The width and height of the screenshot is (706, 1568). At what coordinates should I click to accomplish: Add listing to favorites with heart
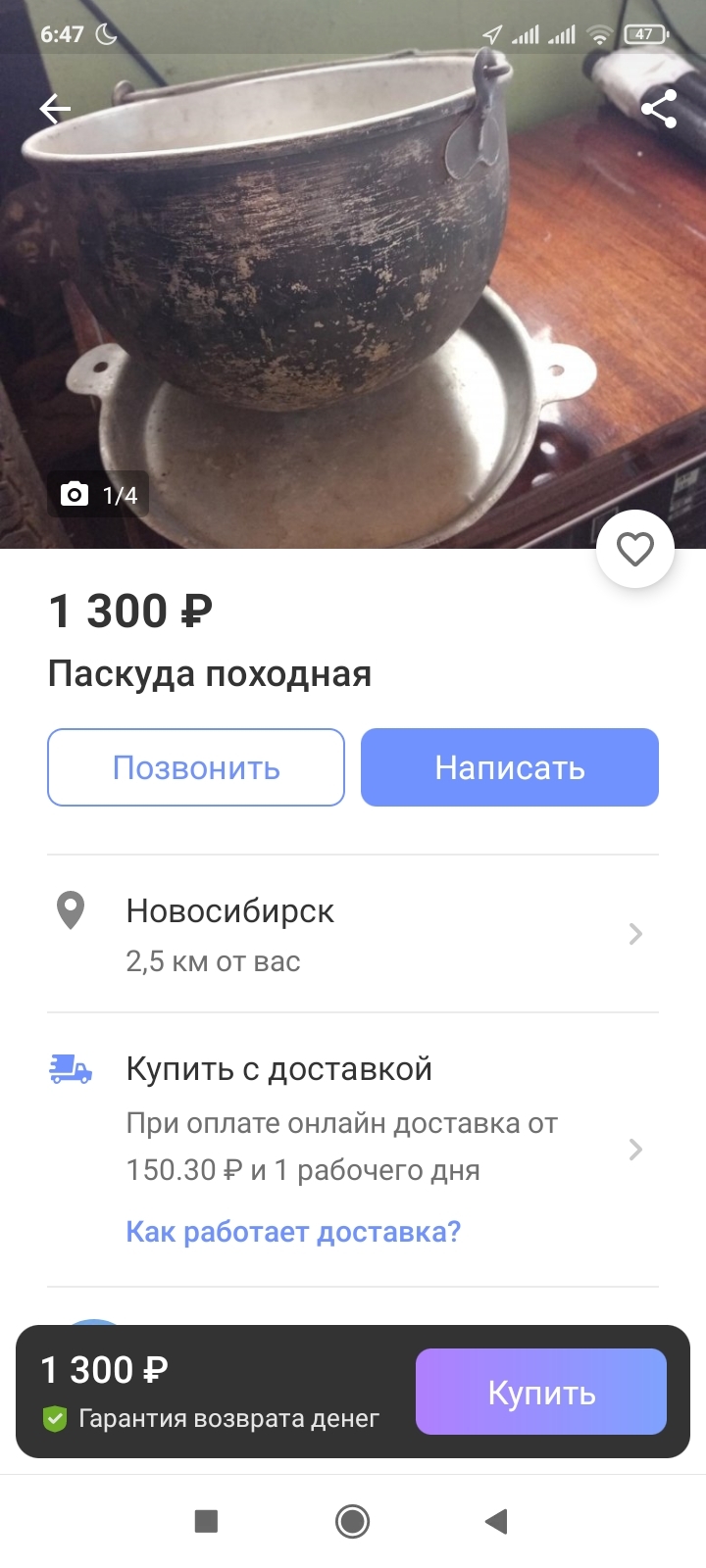click(x=634, y=549)
